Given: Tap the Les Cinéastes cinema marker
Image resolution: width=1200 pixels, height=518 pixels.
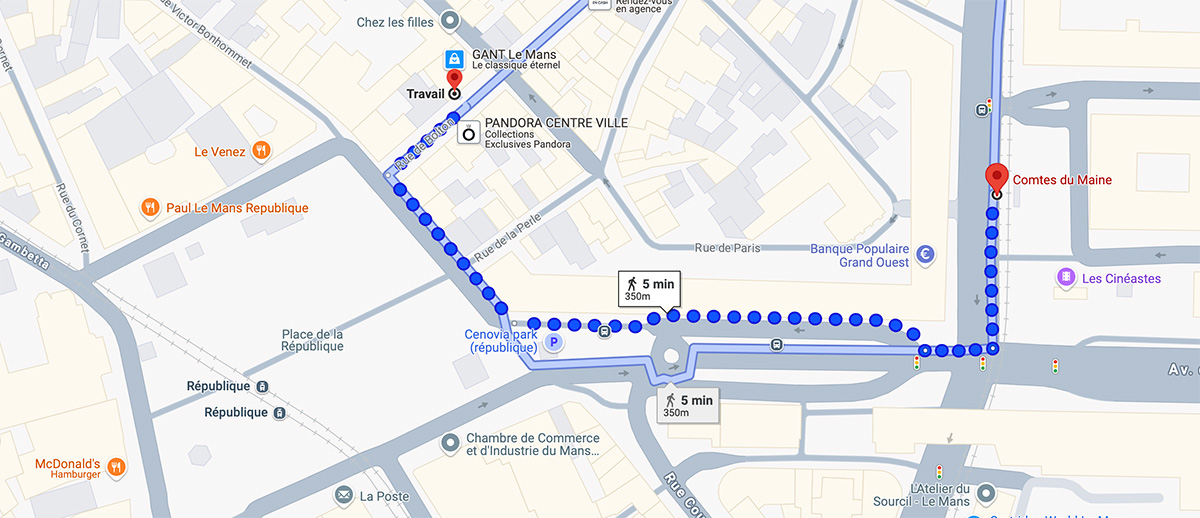Looking at the screenshot, I should pos(1067,277).
